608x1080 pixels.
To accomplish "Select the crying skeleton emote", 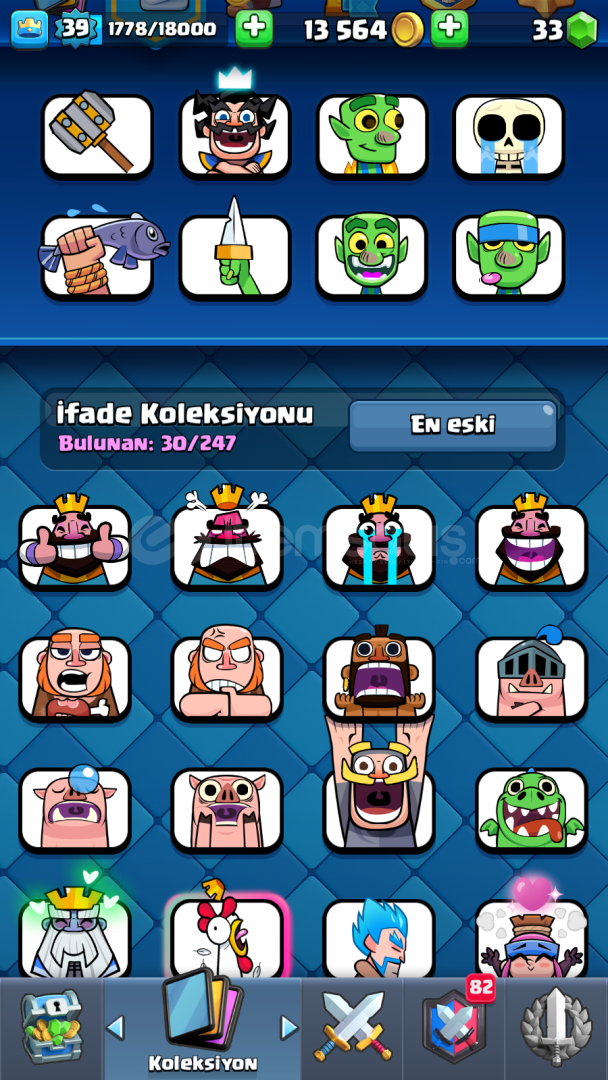I will 509,136.
